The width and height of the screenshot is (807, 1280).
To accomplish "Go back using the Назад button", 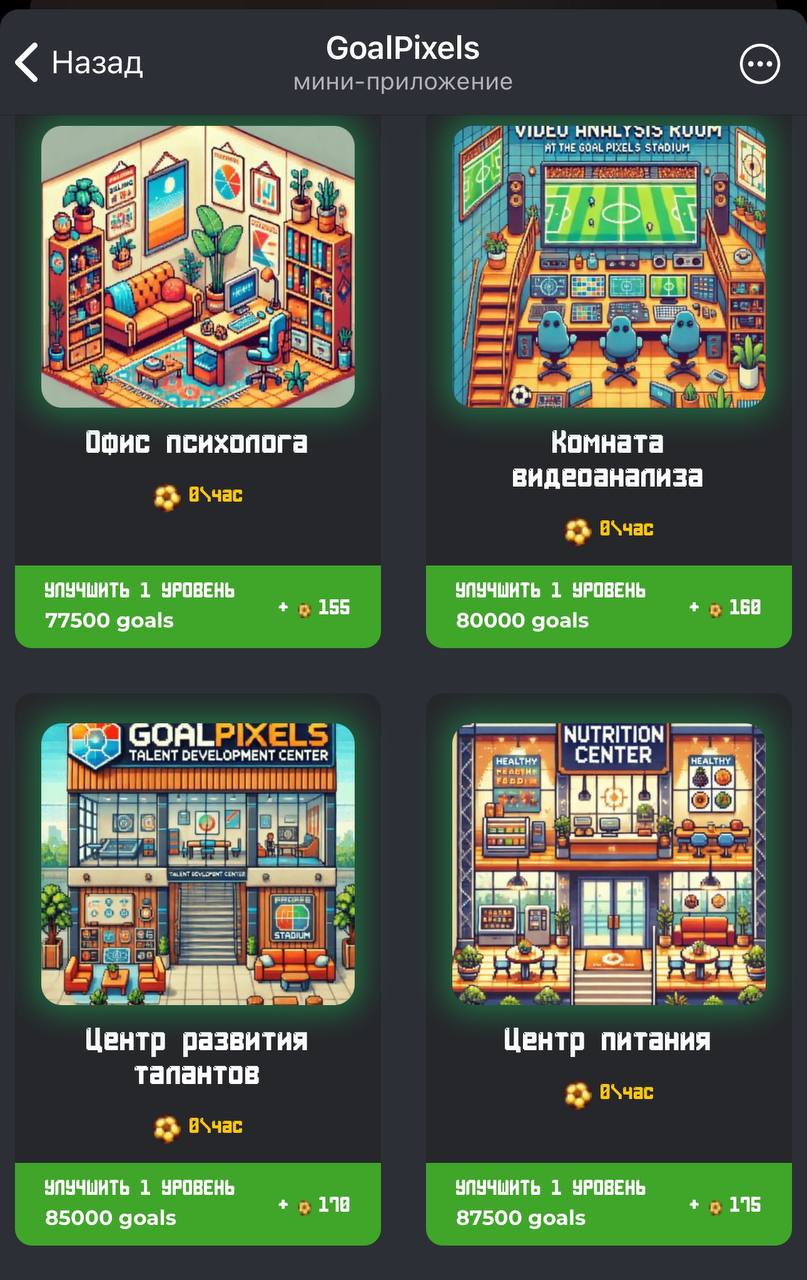I will [x=80, y=63].
